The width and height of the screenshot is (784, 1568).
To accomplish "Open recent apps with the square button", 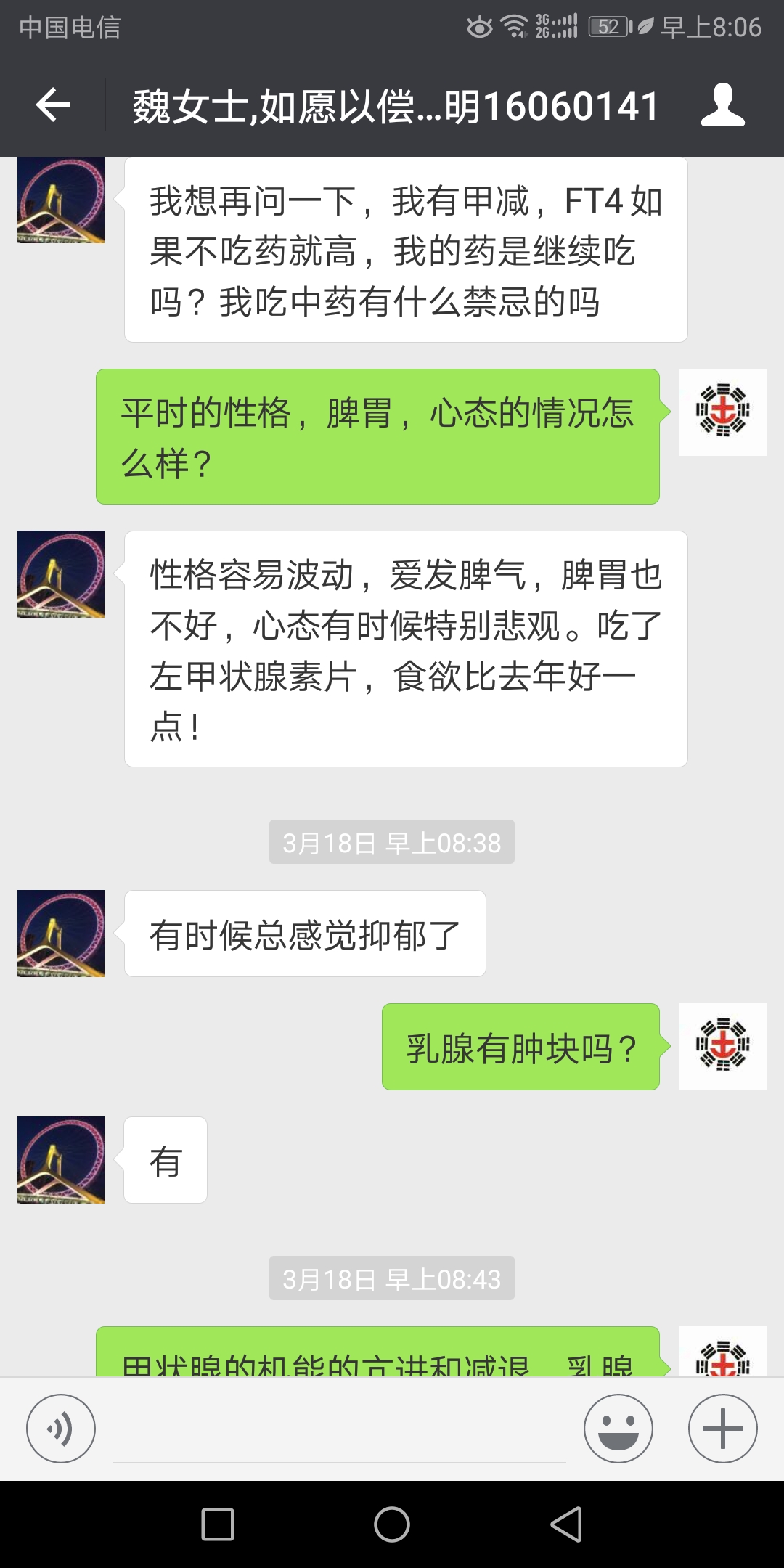I will pyautogui.click(x=218, y=1524).
